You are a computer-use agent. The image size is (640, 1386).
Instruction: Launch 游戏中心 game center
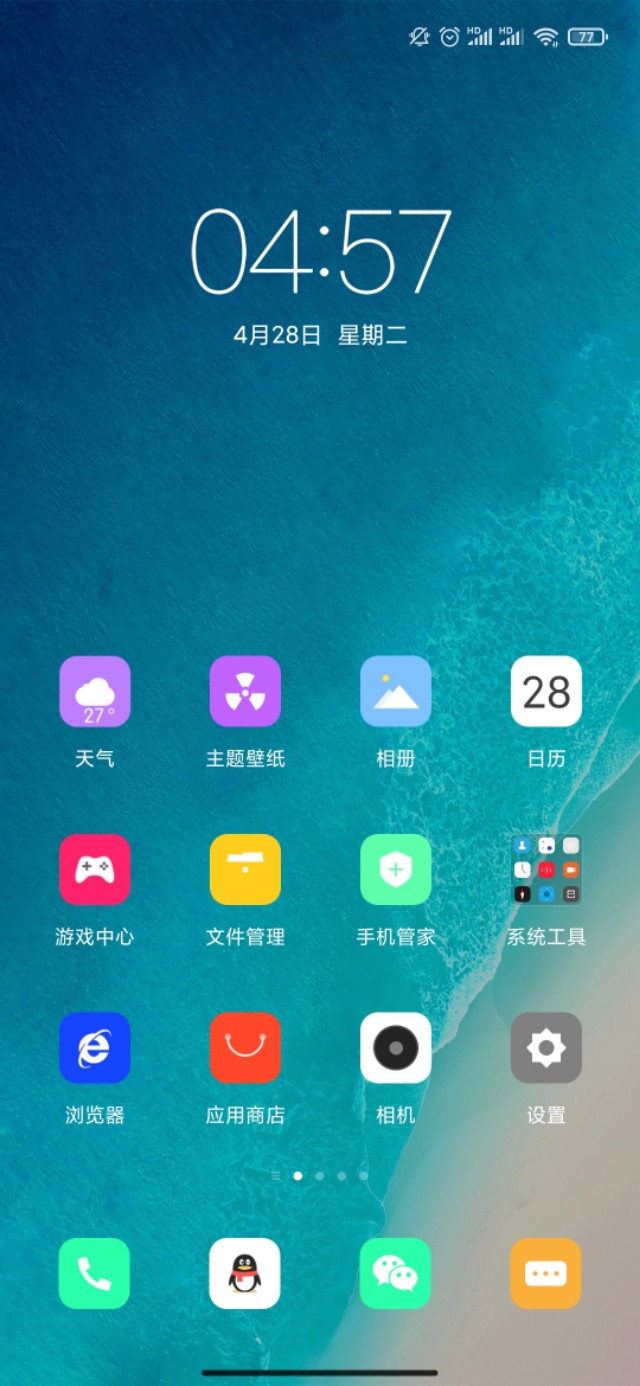pyautogui.click(x=95, y=869)
